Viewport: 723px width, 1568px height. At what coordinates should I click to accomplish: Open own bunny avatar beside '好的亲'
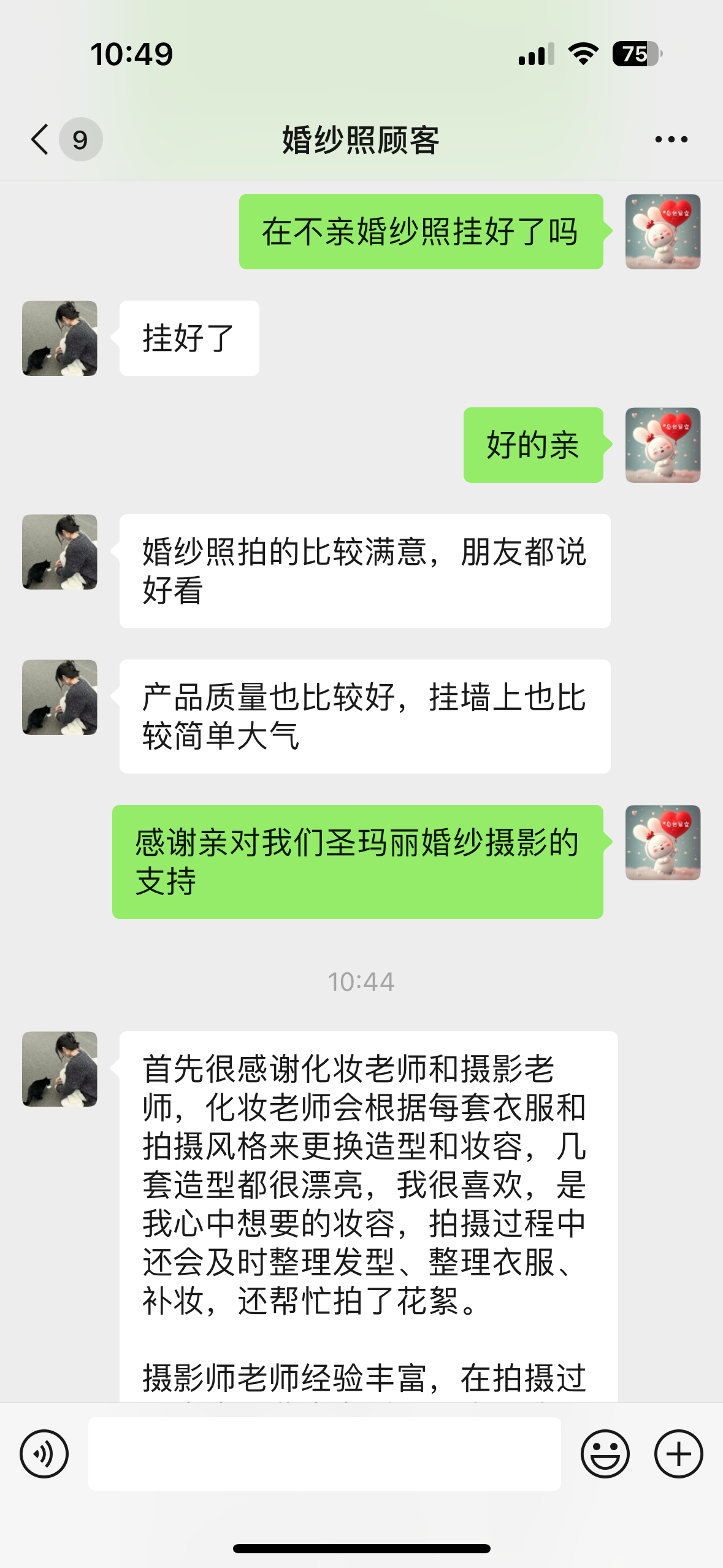click(x=663, y=445)
